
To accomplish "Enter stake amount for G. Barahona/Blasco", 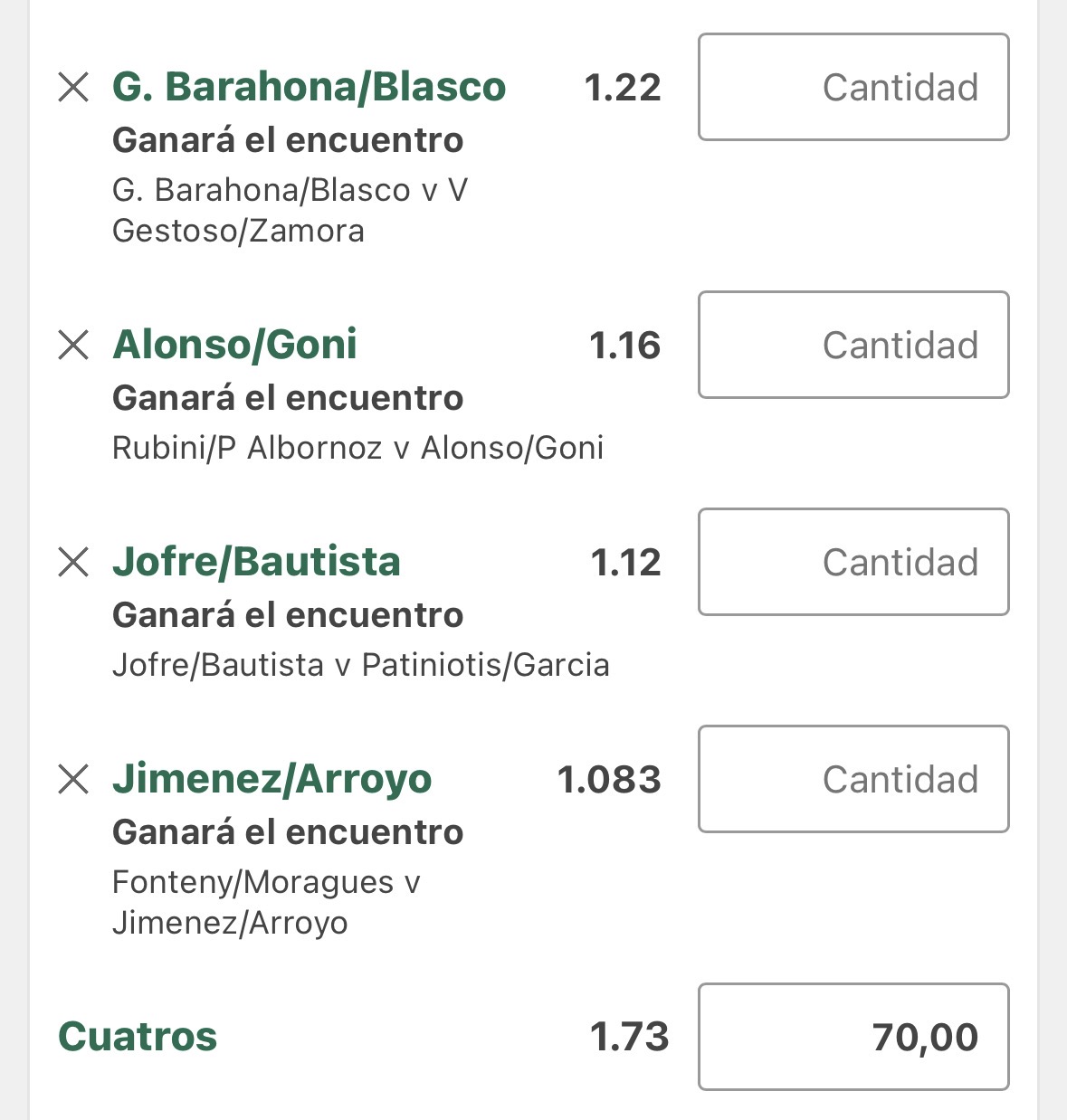I will click(x=853, y=87).
